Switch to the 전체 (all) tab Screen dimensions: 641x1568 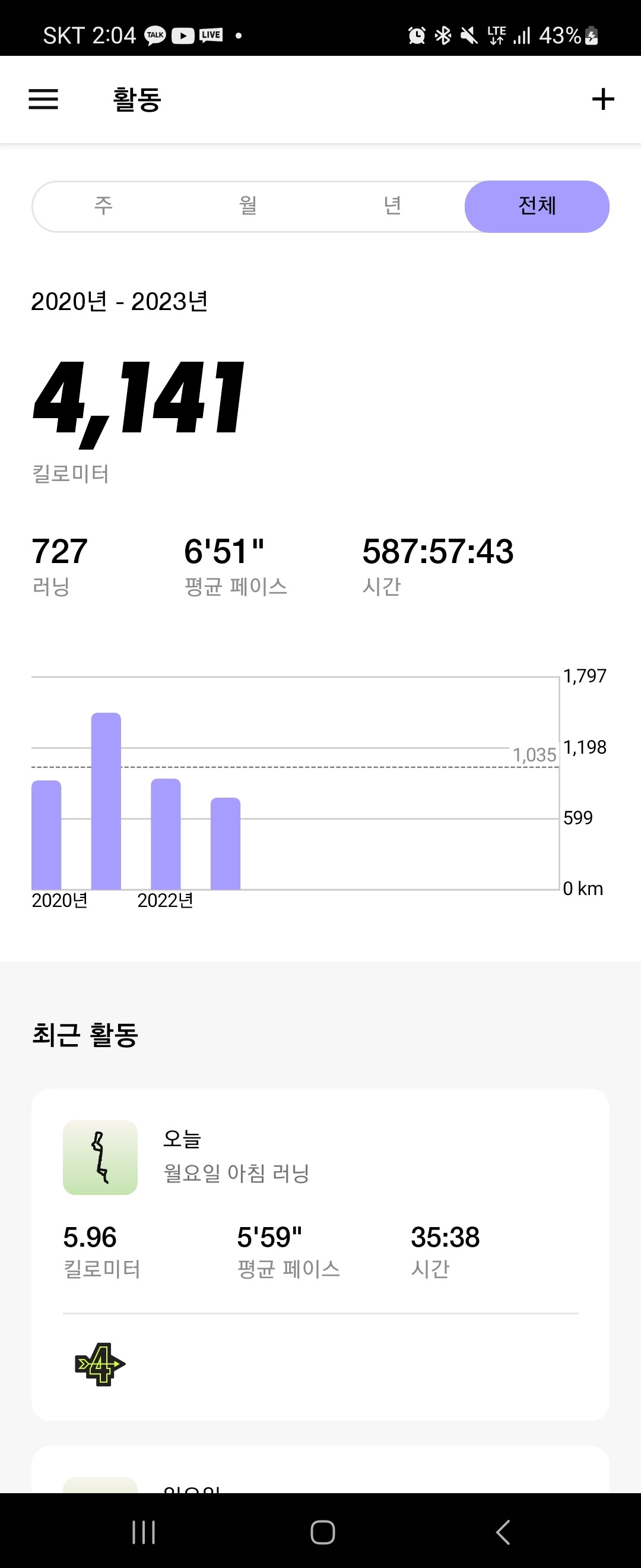tap(537, 206)
